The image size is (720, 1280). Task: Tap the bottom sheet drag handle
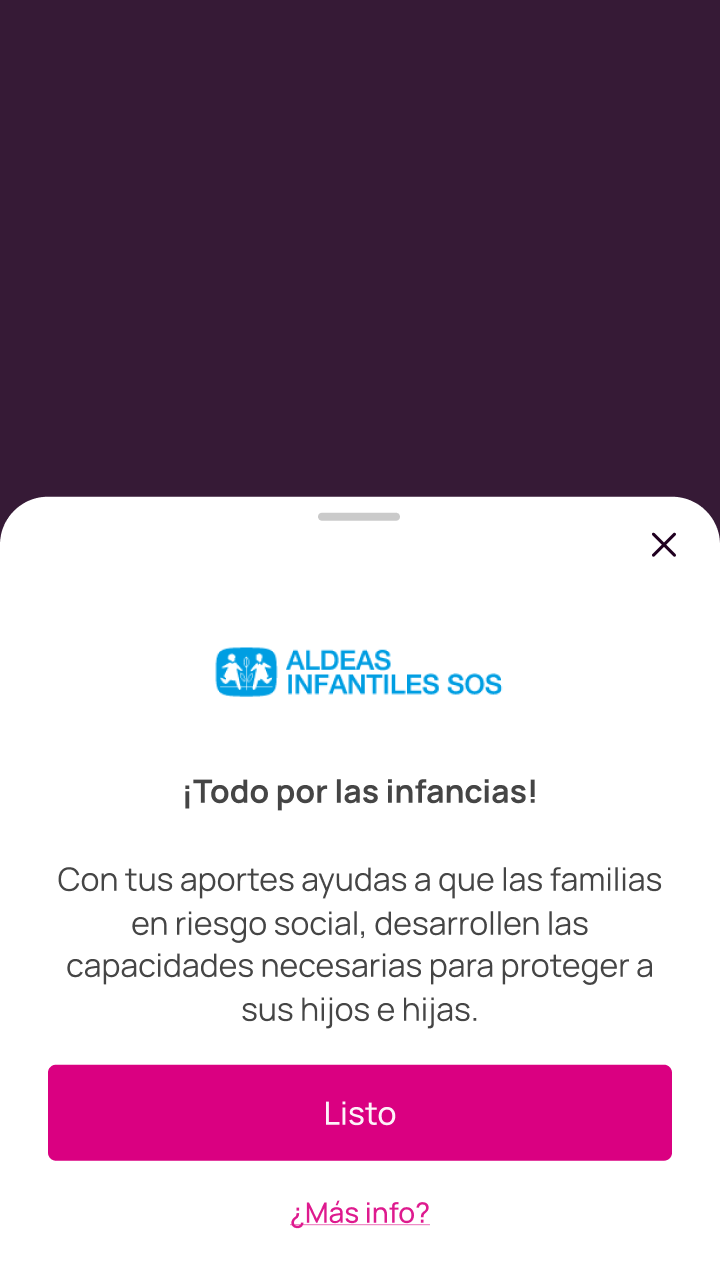click(x=359, y=517)
